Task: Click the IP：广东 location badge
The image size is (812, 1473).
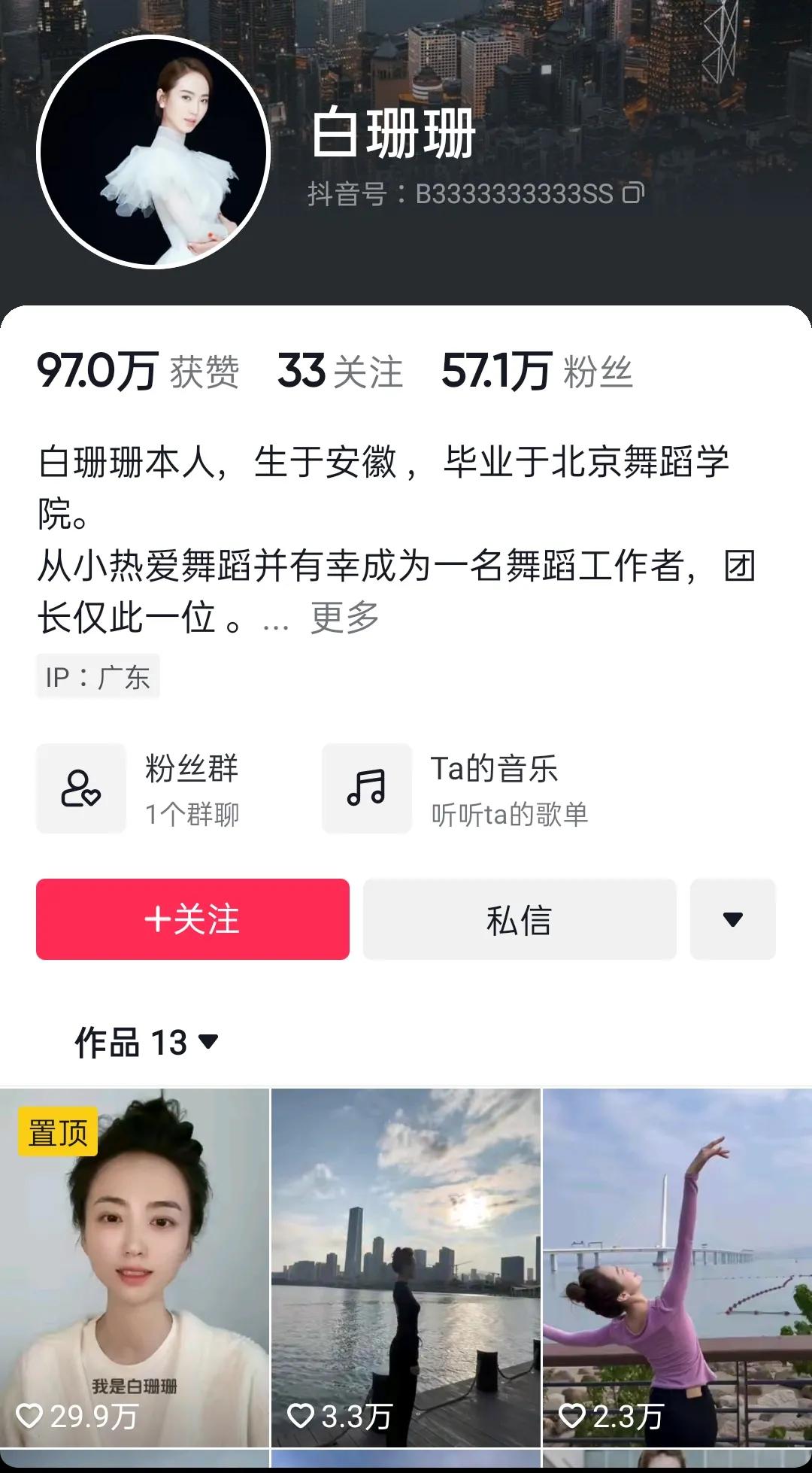Action: click(x=97, y=676)
